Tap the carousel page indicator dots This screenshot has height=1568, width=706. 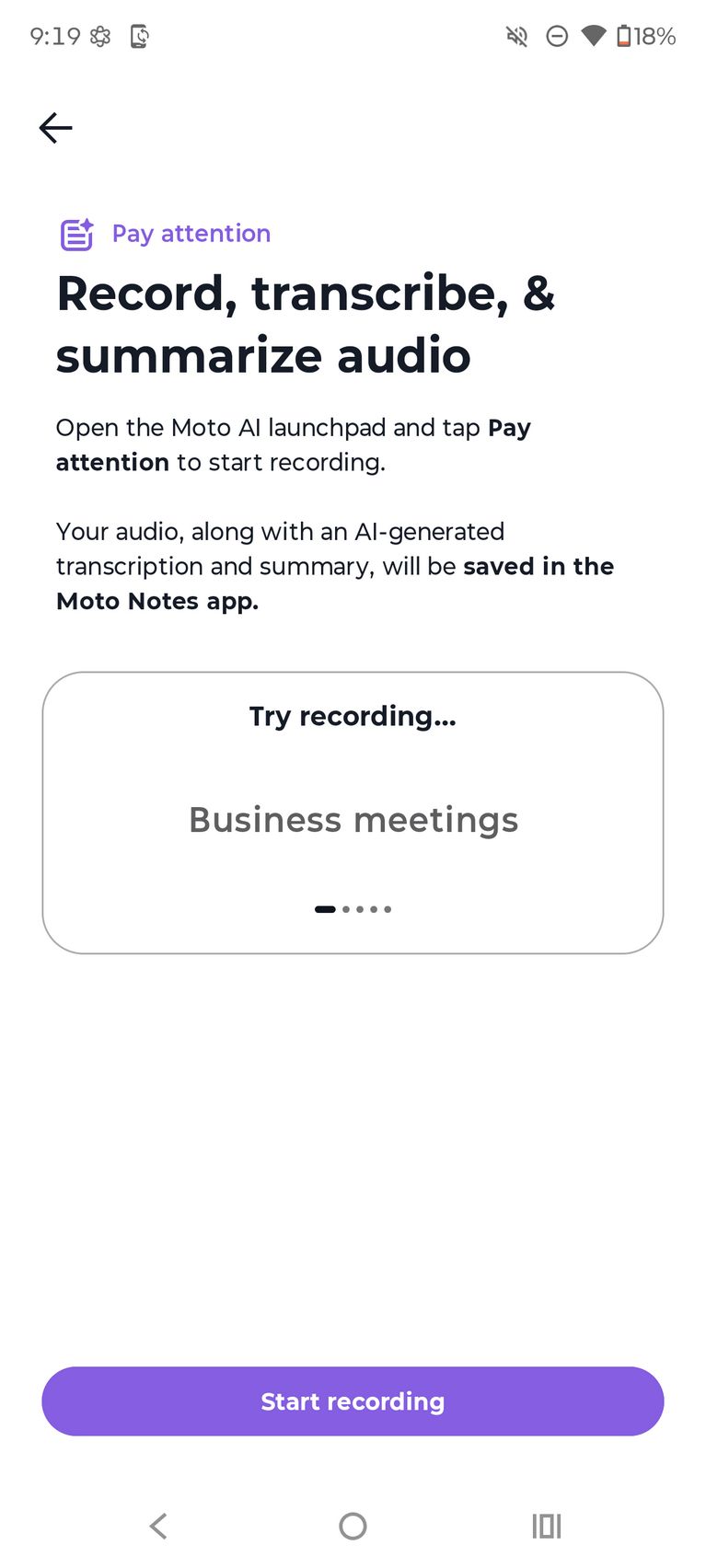click(353, 909)
